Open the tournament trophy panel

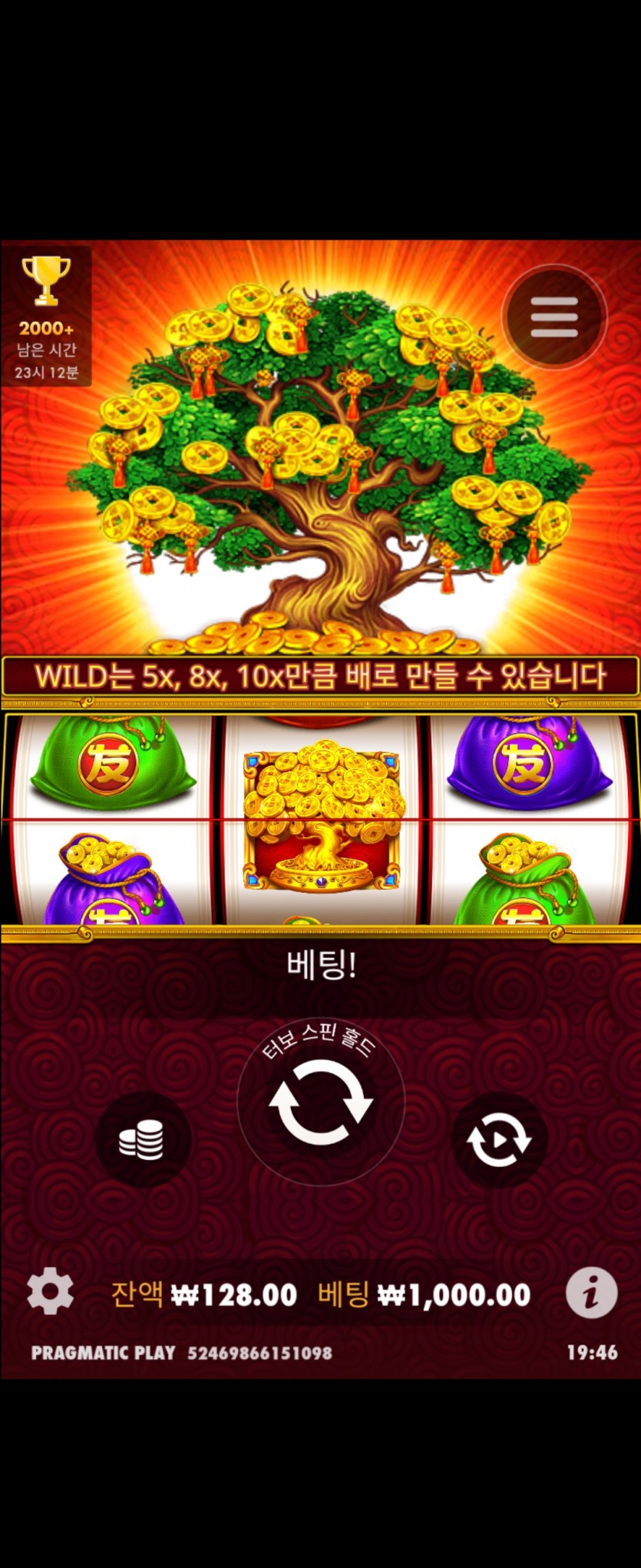tap(47, 317)
